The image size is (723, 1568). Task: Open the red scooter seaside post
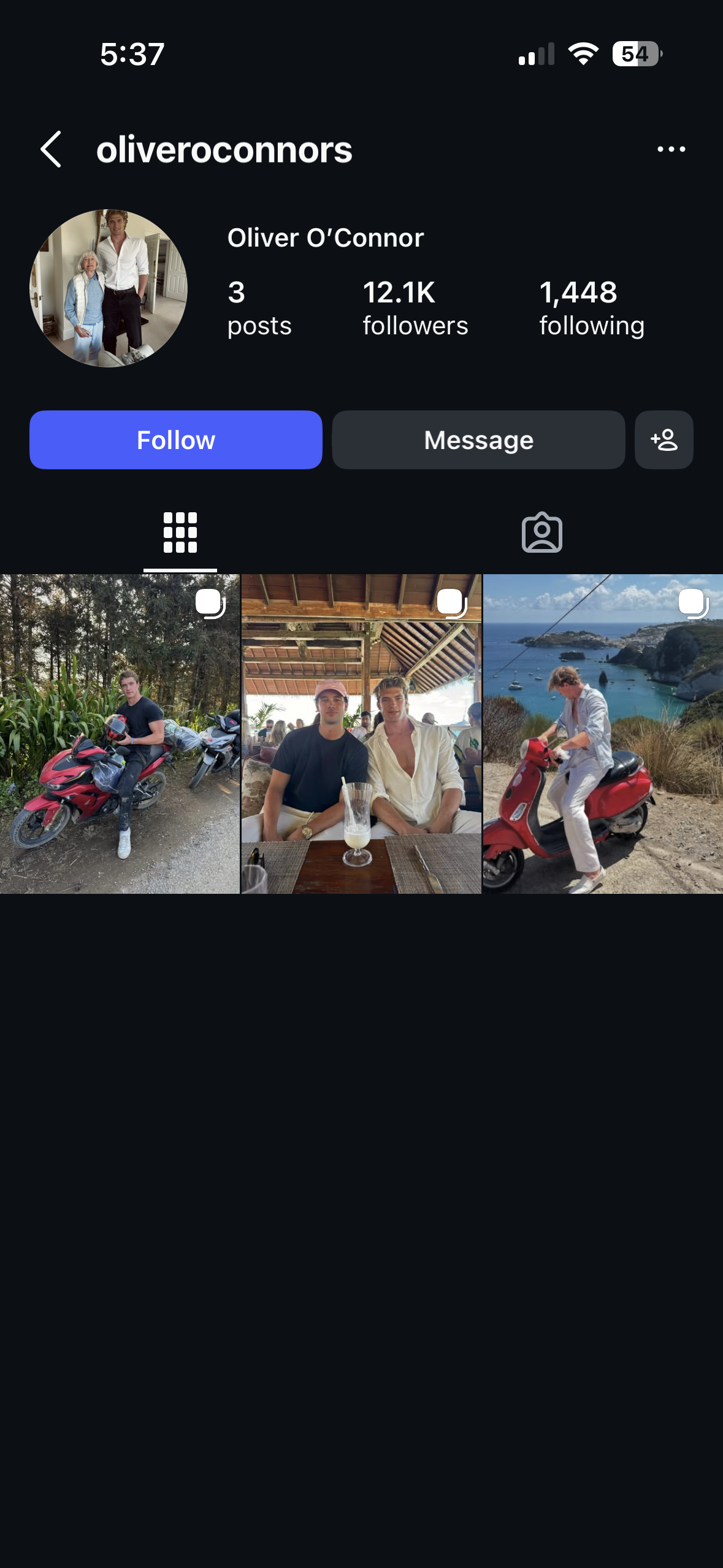click(603, 734)
